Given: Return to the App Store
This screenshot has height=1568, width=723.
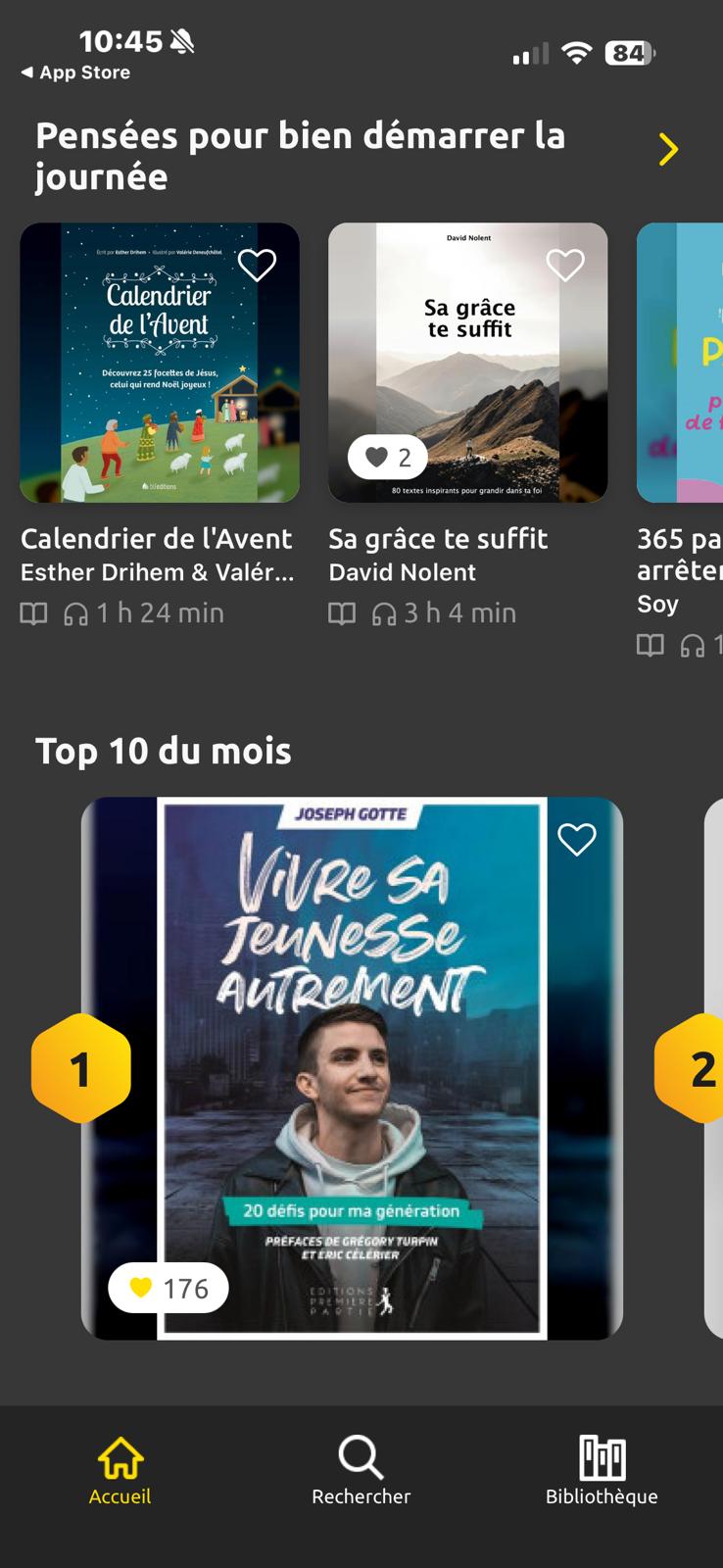Looking at the screenshot, I should click(75, 73).
